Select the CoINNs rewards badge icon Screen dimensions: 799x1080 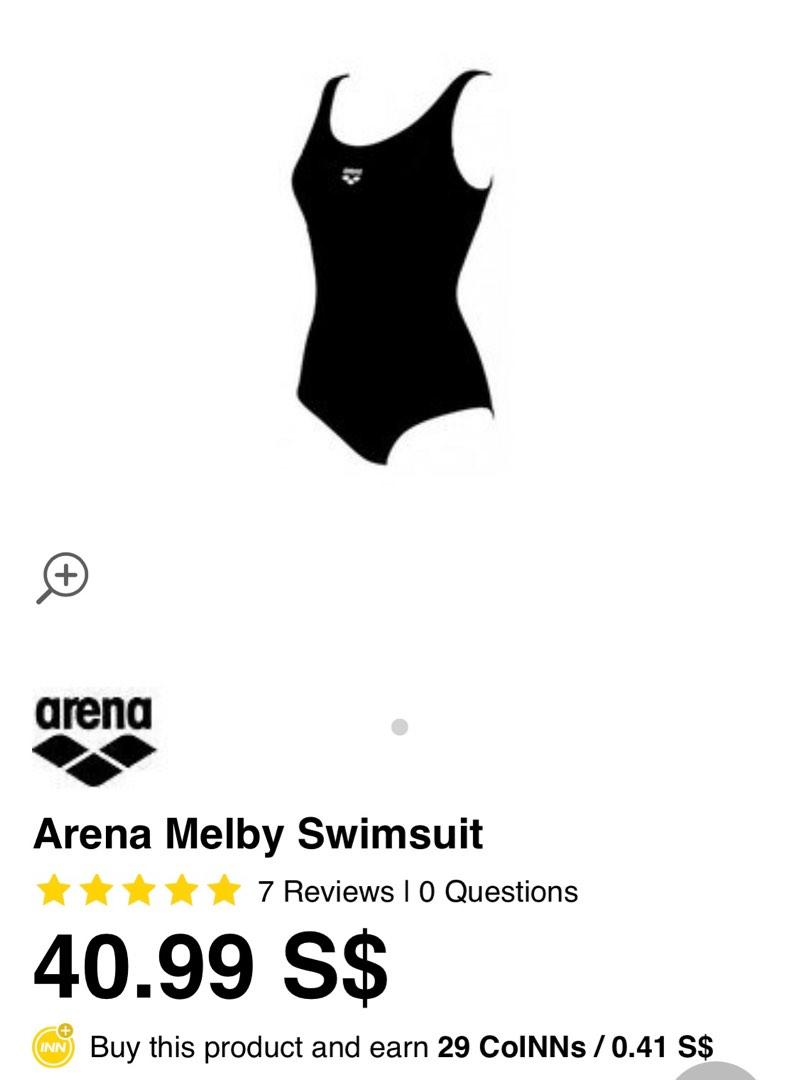click(x=52, y=1048)
